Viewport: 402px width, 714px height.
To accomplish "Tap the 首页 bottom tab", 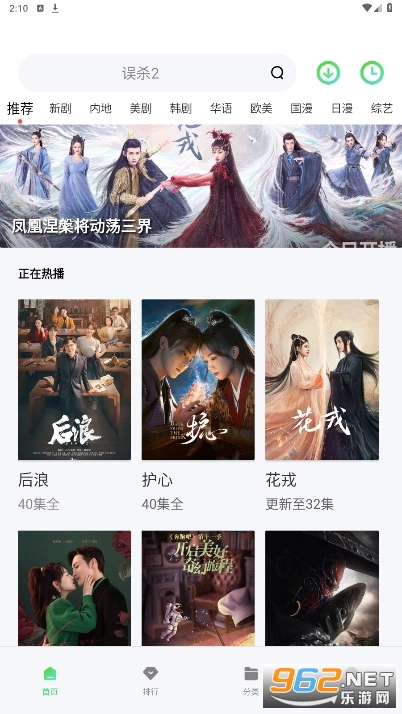I will pyautogui.click(x=50, y=681).
